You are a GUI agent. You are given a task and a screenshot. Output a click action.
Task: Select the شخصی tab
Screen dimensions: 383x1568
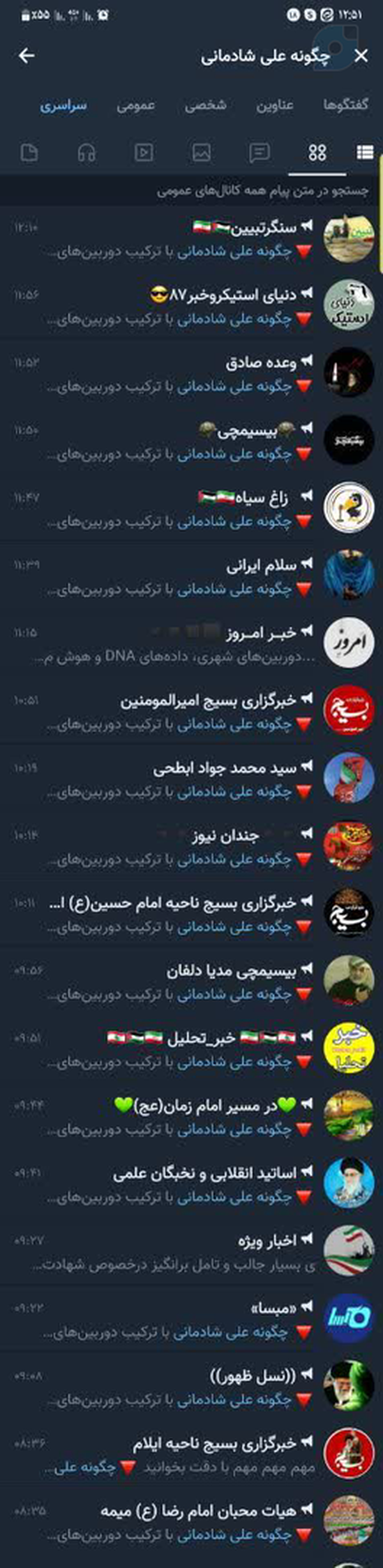206,105
